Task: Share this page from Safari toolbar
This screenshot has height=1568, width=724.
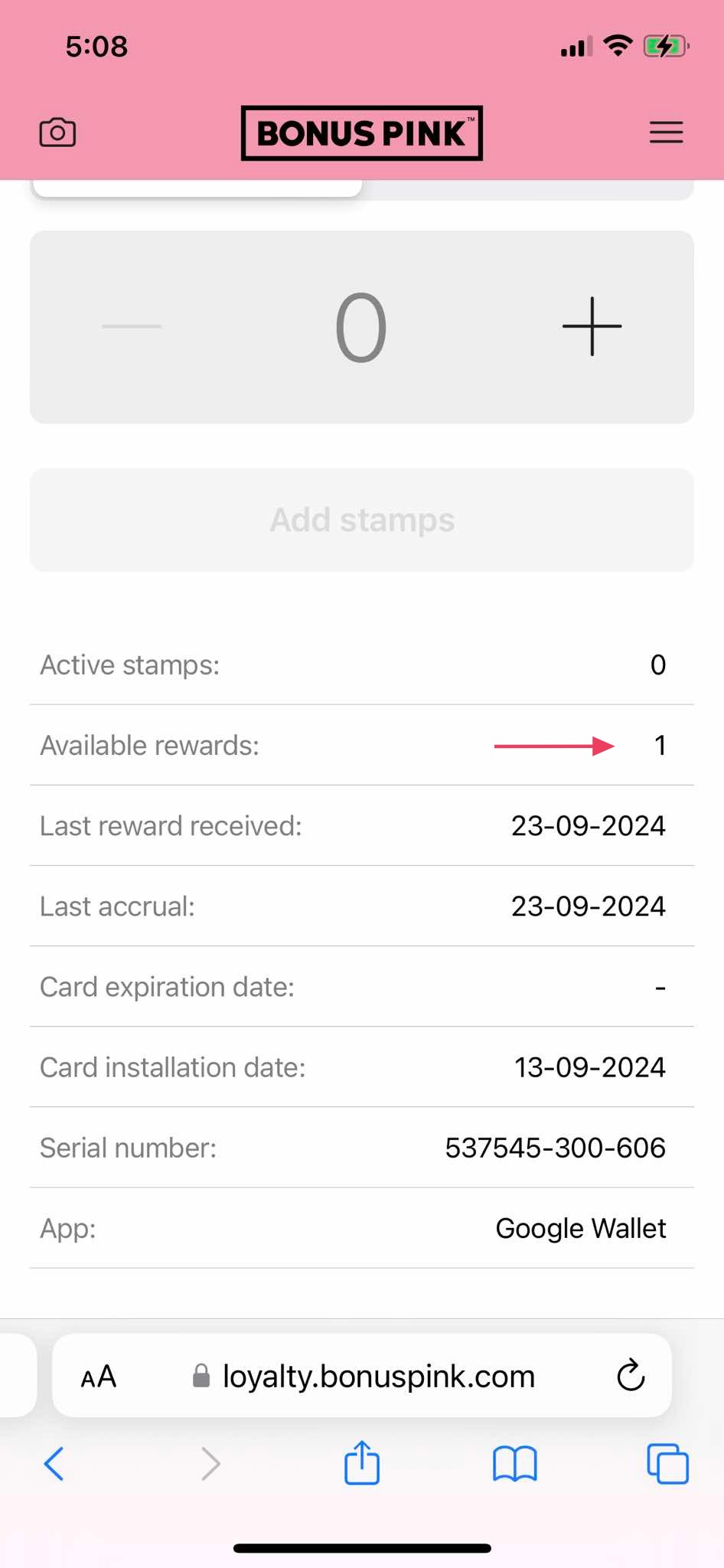Action: coord(362,1462)
